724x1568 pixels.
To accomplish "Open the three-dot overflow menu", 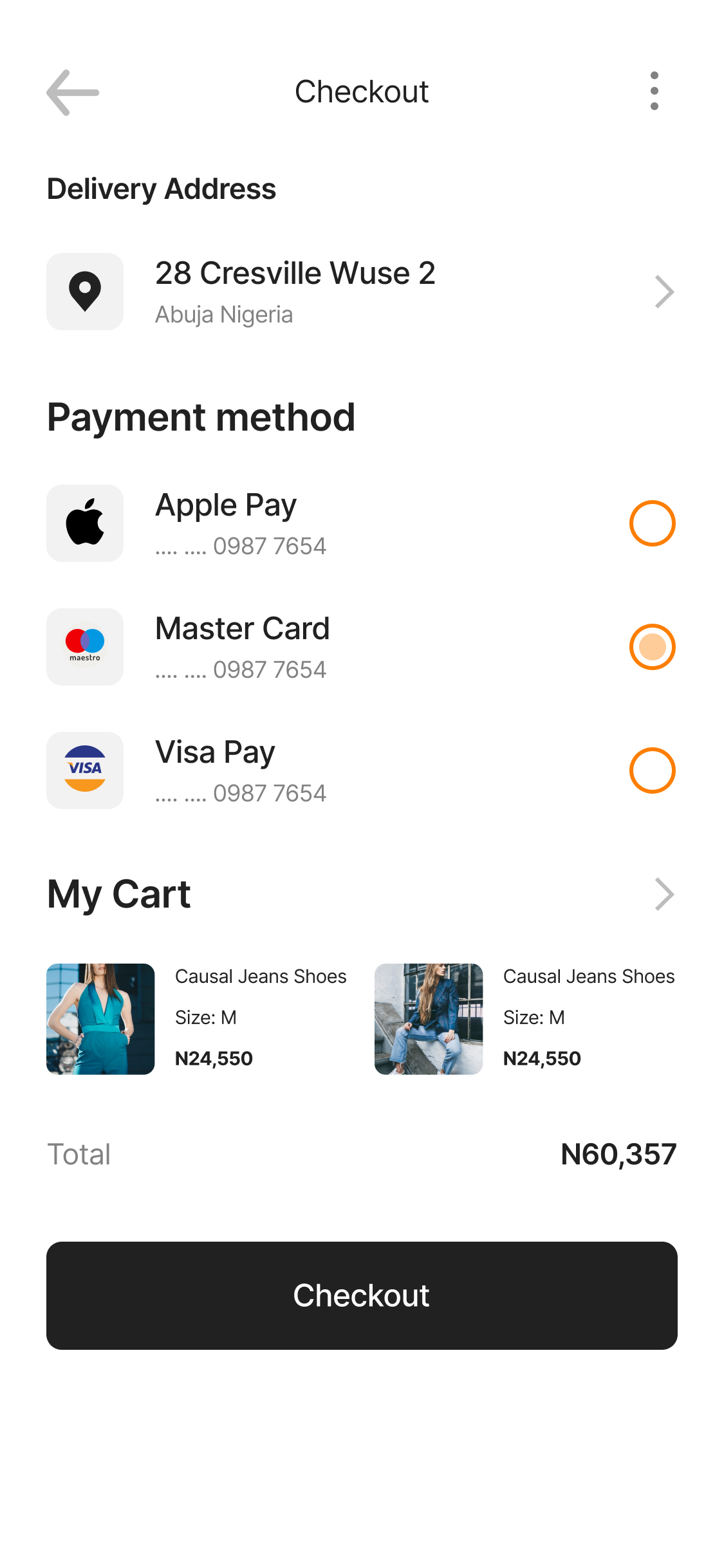I will pyautogui.click(x=654, y=91).
